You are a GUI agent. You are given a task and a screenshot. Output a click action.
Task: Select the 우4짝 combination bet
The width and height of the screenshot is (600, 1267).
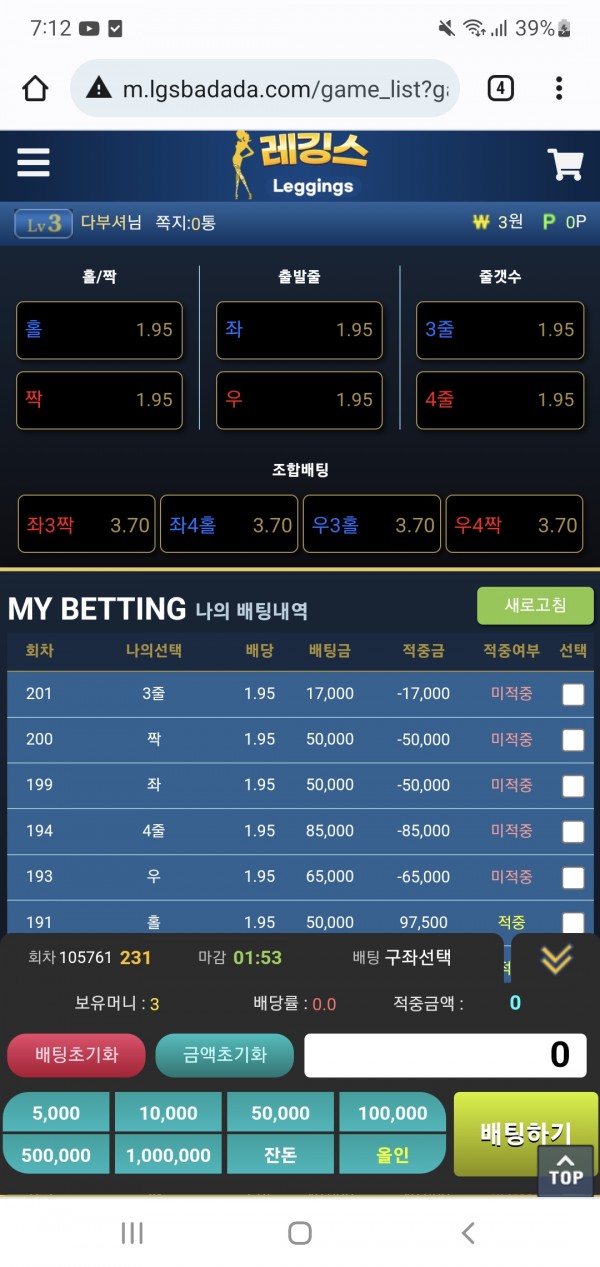coord(515,525)
